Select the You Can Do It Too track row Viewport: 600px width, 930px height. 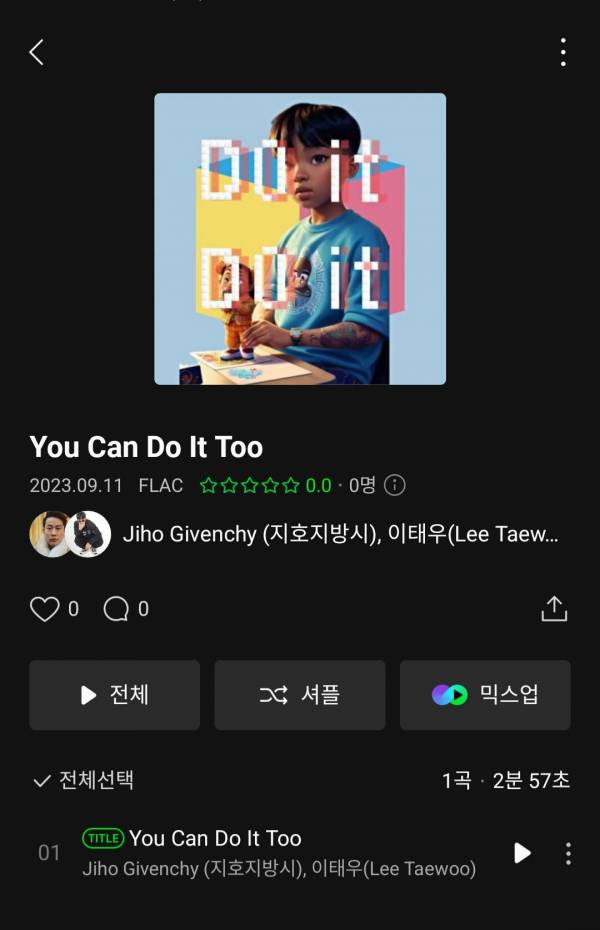point(280,853)
